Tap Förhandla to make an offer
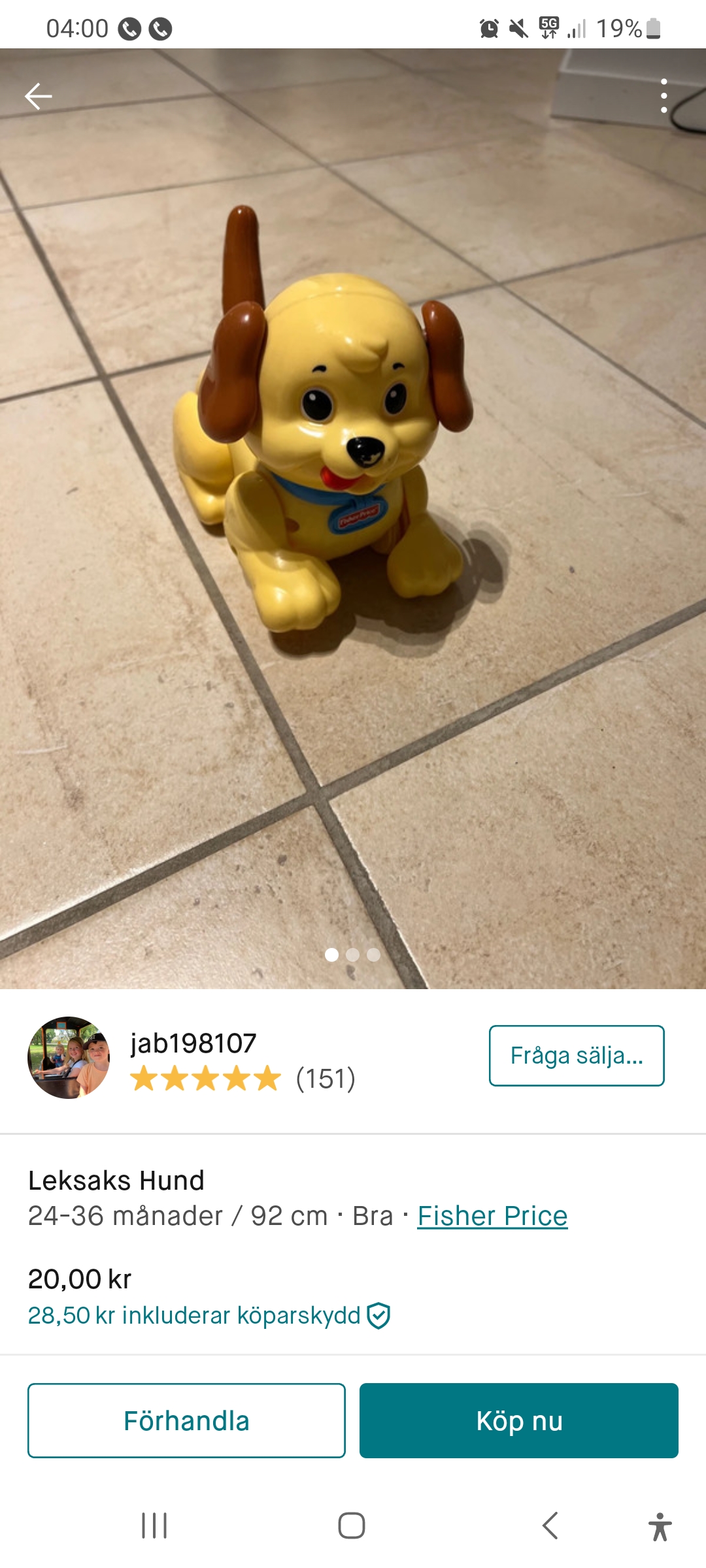Screen dimensions: 706x1568 pyautogui.click(x=186, y=1420)
